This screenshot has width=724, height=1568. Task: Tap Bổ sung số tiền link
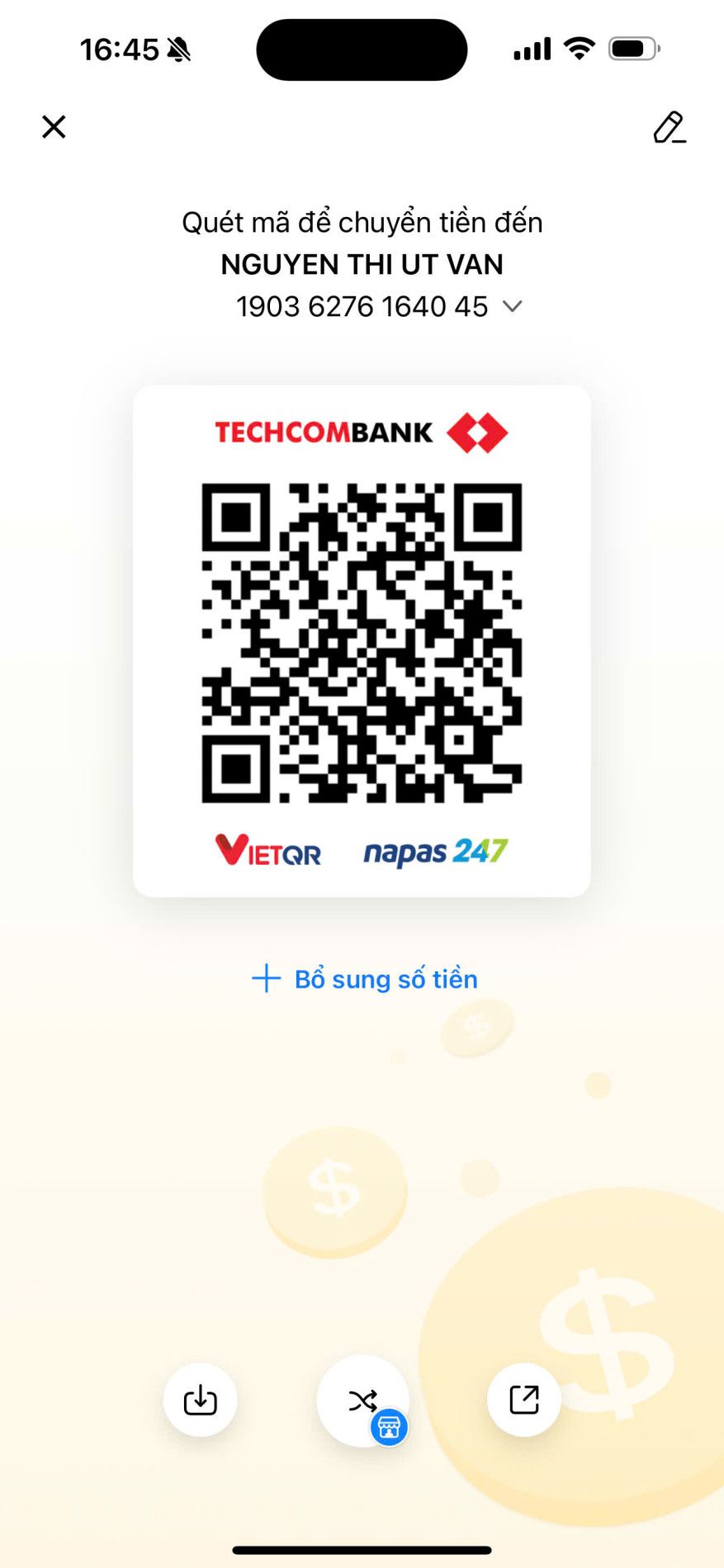364,979
